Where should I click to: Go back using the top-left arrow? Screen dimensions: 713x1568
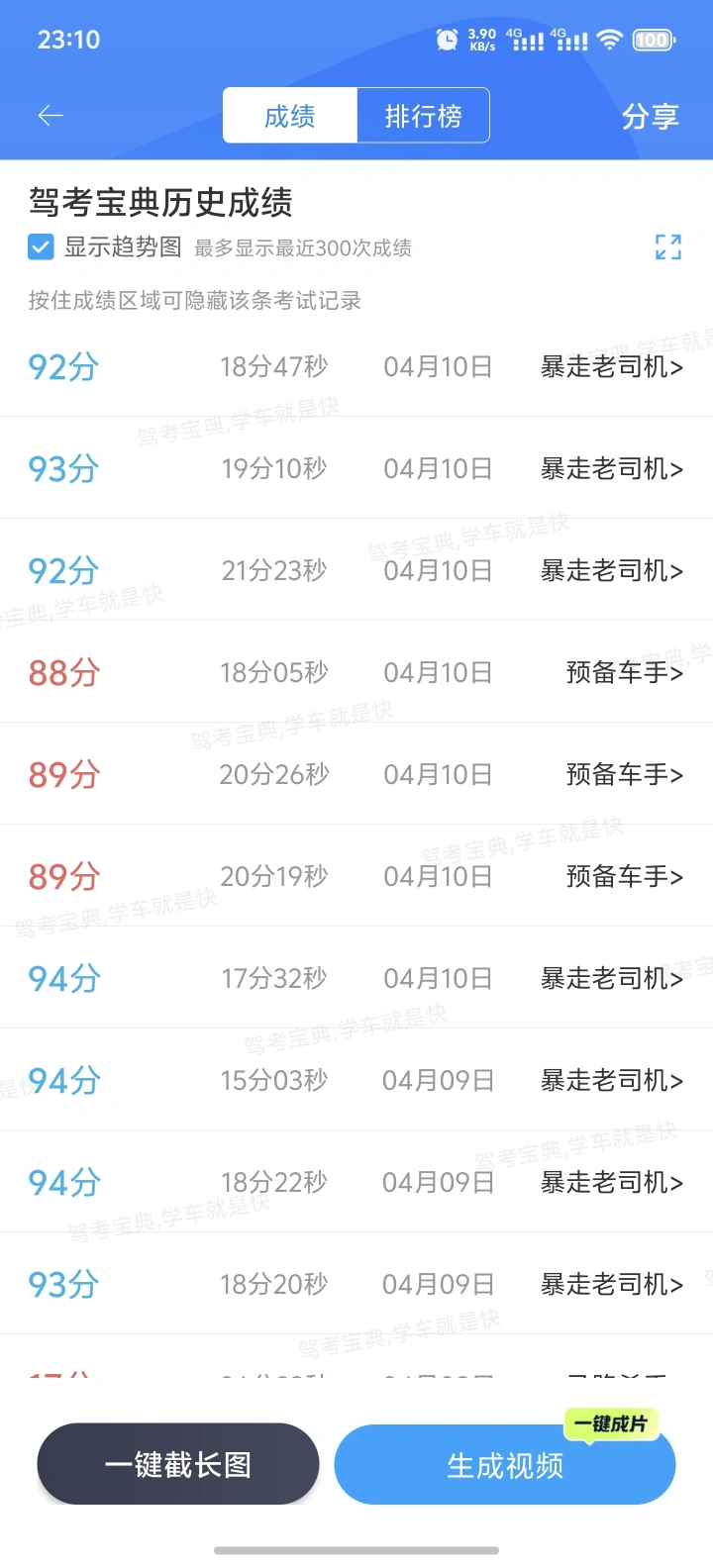51,116
